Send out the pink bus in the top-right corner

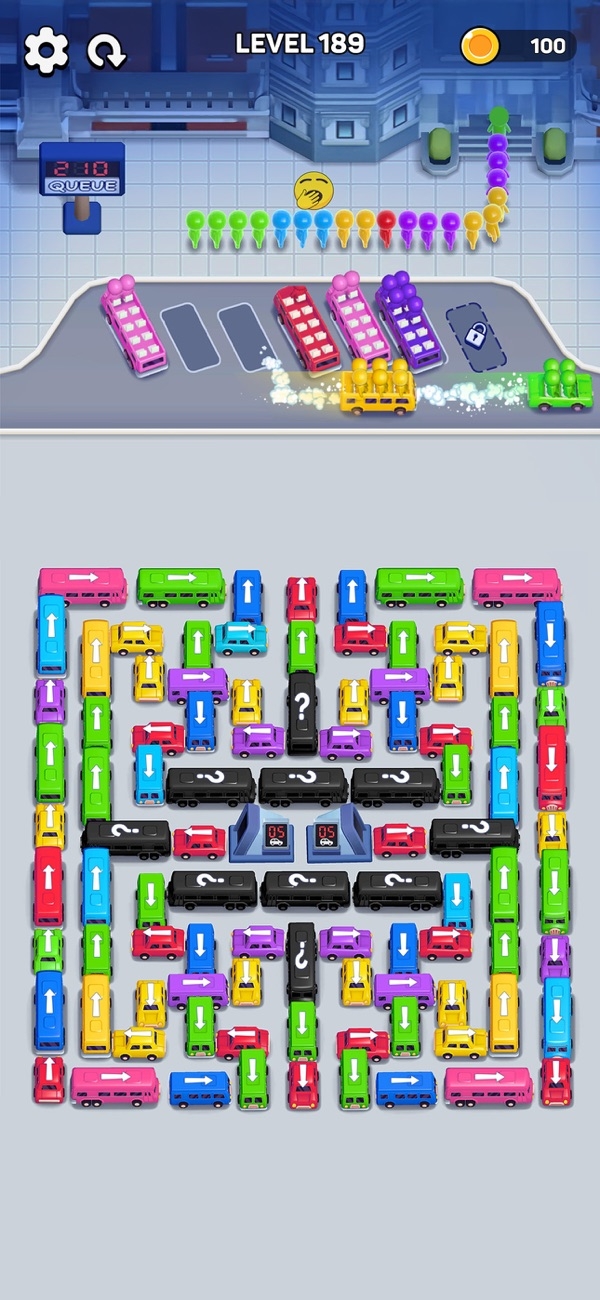(x=516, y=586)
